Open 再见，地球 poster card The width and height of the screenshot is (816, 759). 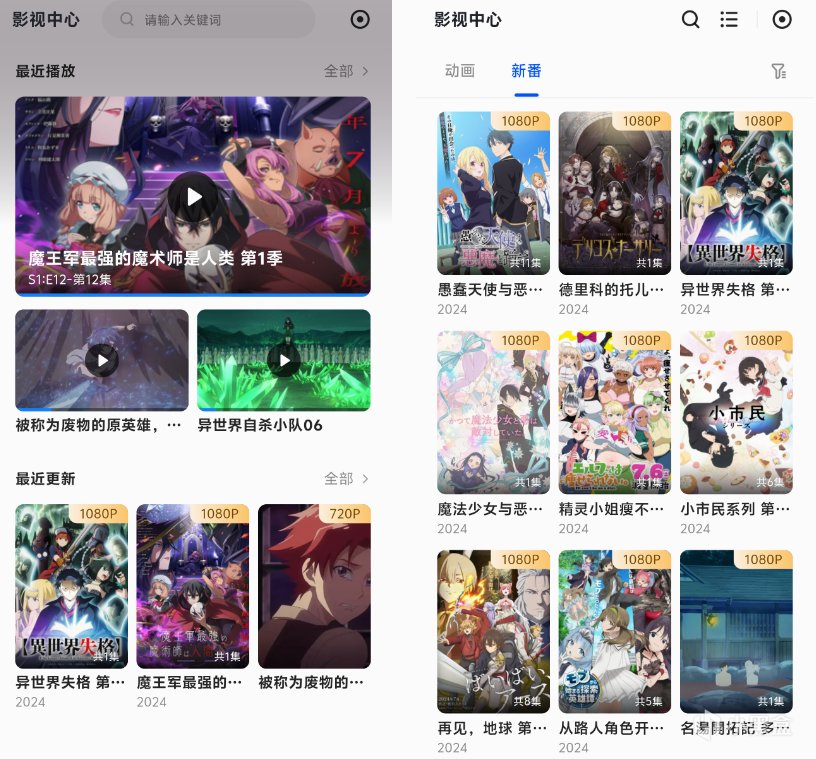coord(494,631)
